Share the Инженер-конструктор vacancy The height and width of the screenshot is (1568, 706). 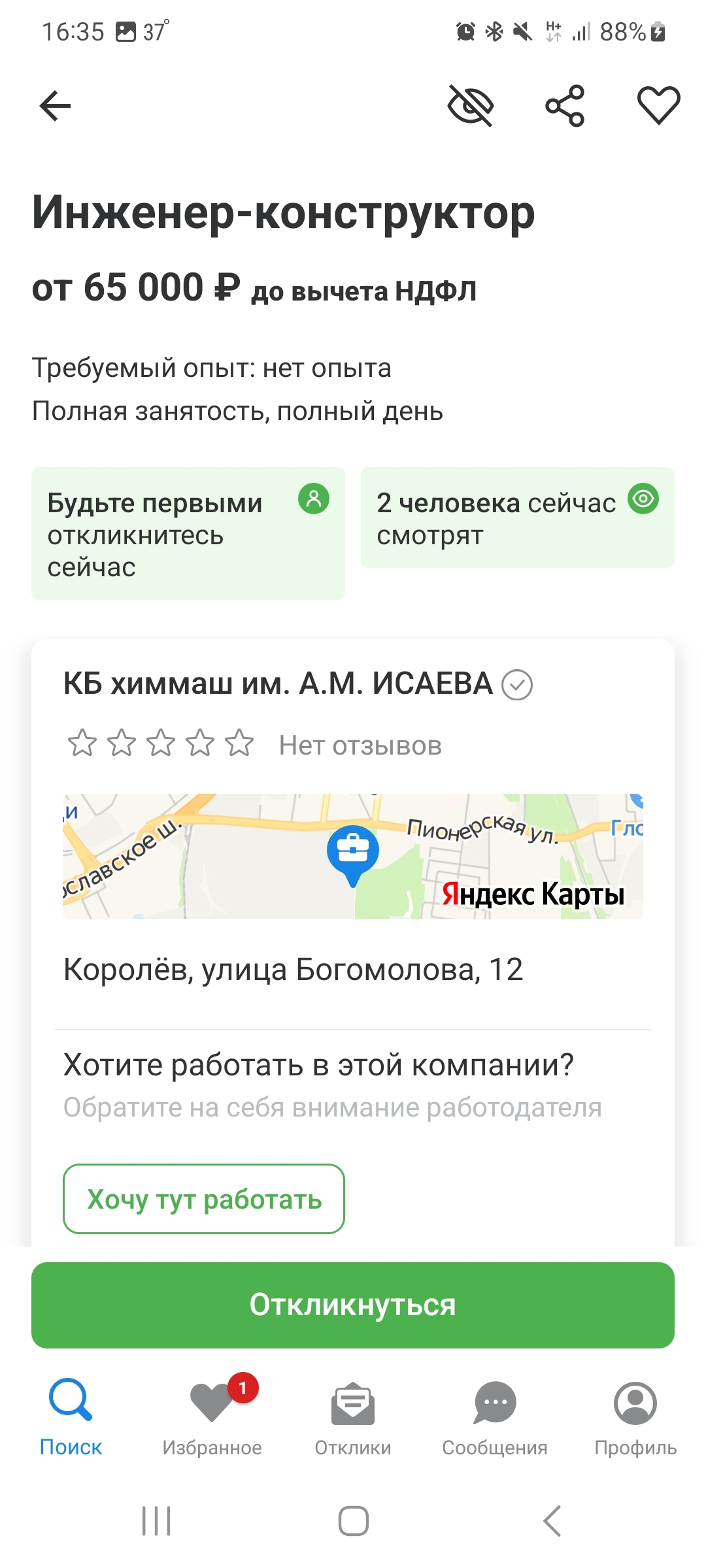pyautogui.click(x=565, y=106)
